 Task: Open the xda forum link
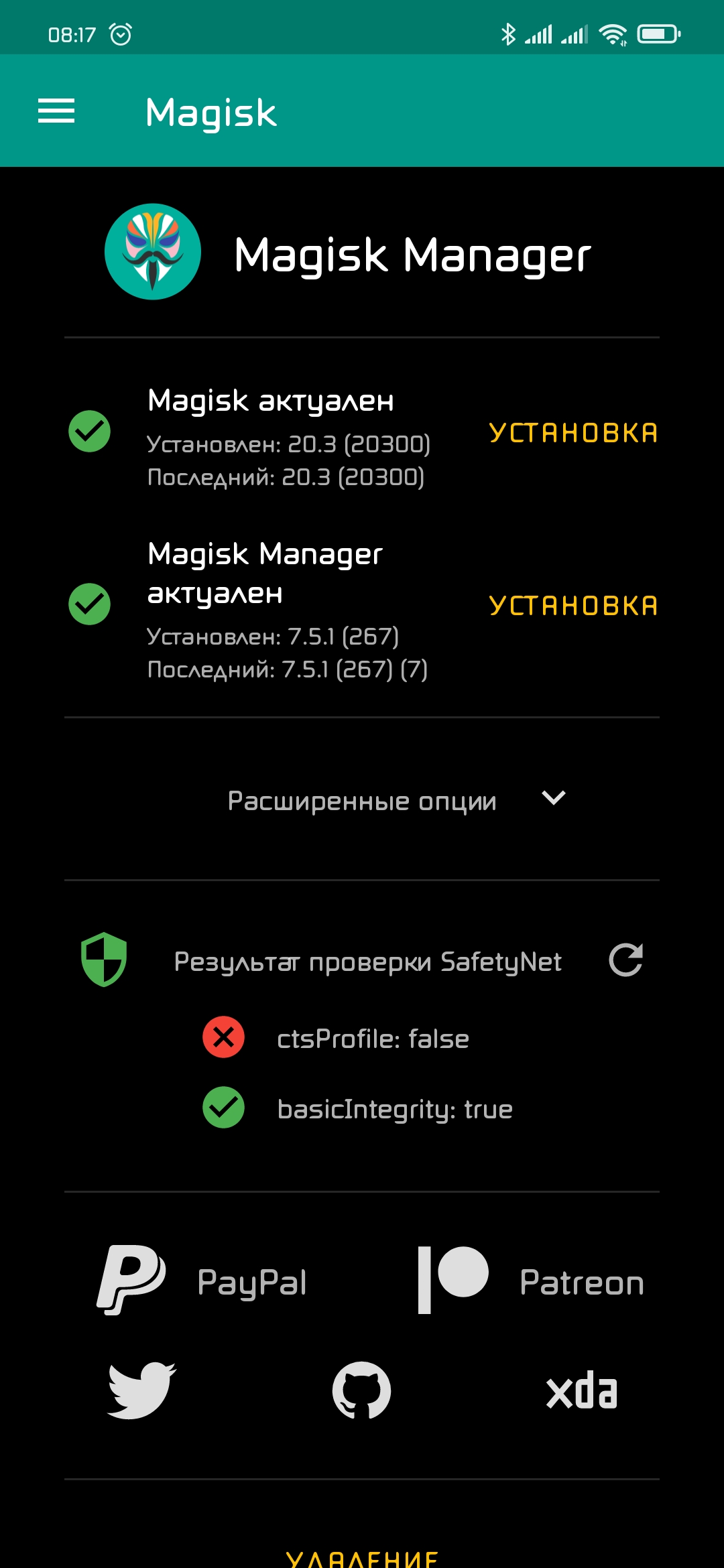click(581, 1390)
